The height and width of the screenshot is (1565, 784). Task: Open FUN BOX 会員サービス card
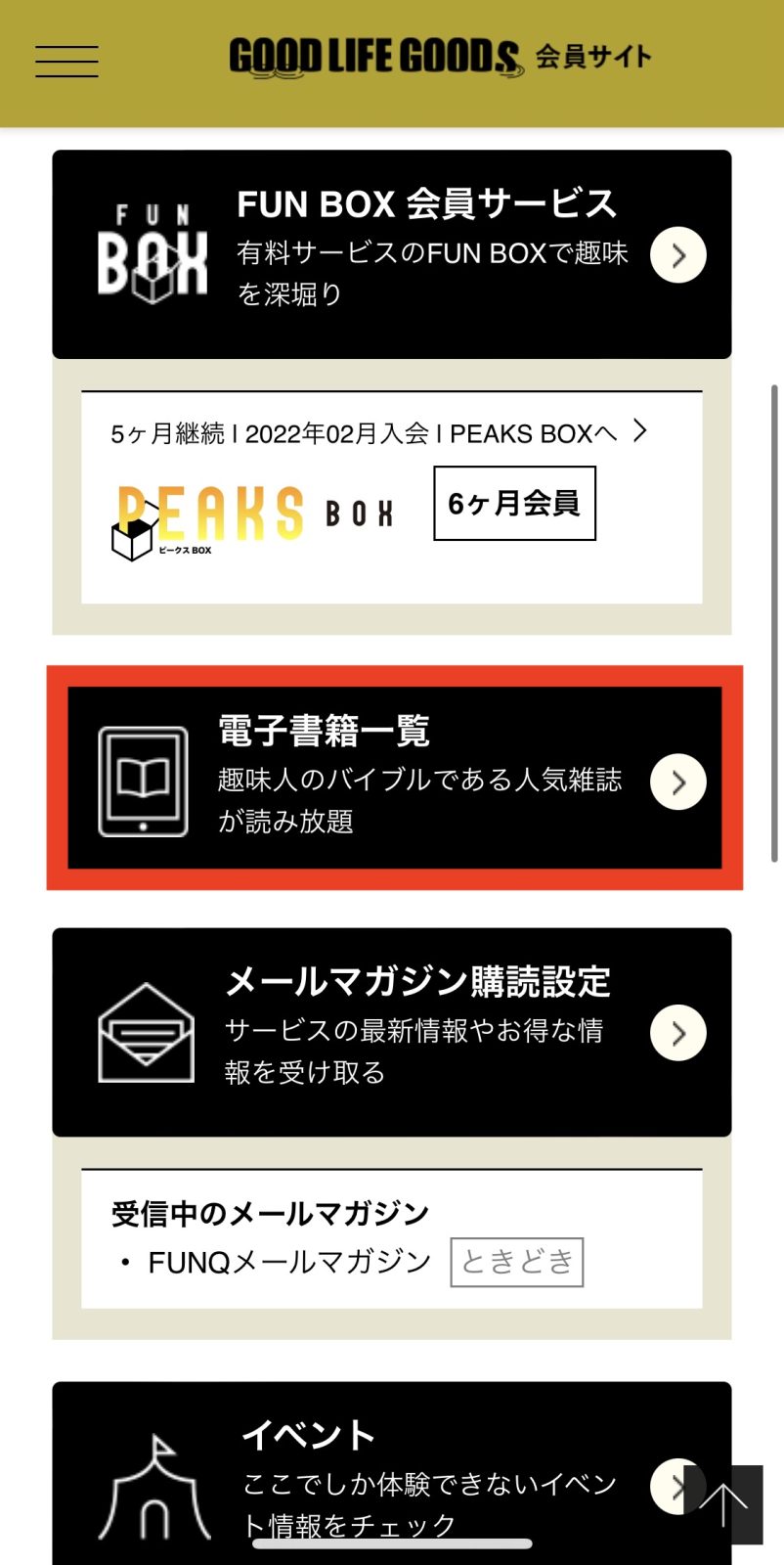point(391,254)
